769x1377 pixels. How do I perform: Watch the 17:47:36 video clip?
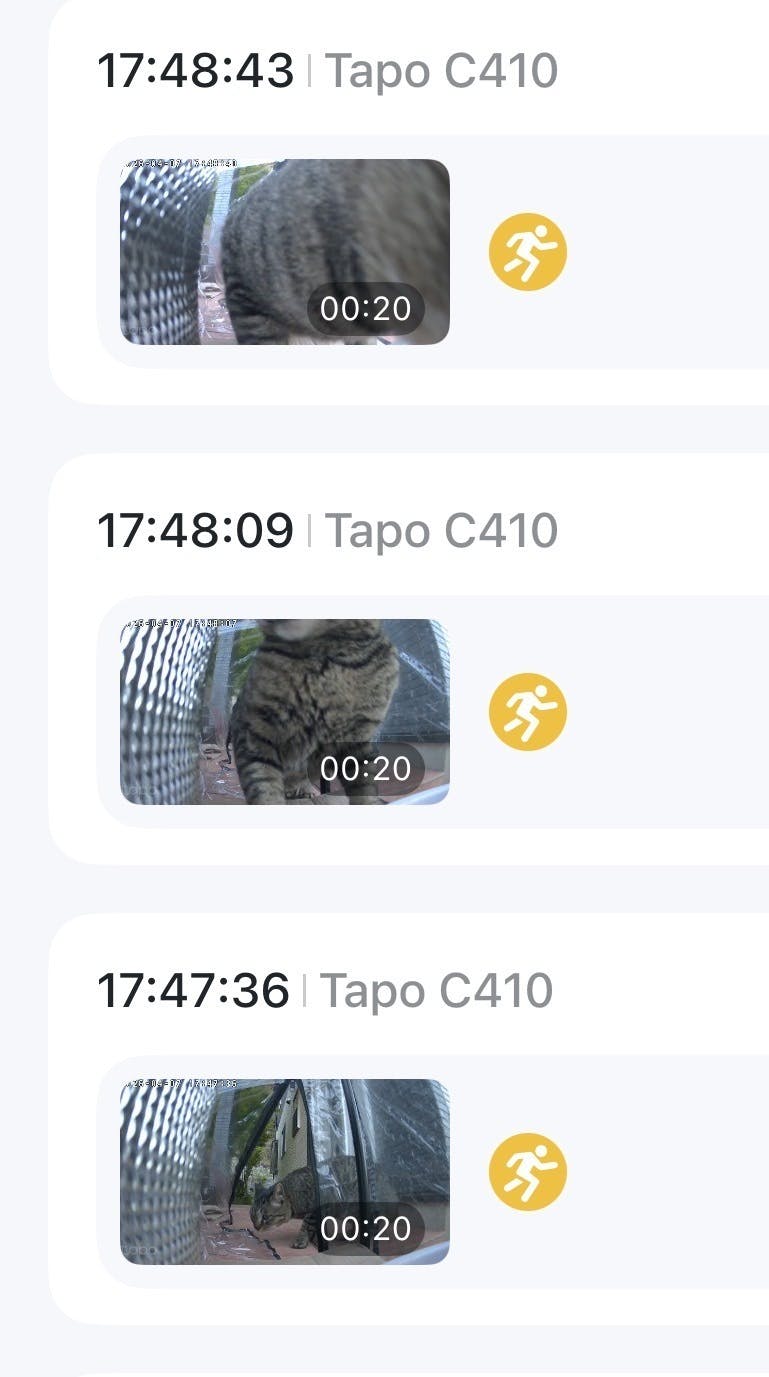coord(284,1172)
